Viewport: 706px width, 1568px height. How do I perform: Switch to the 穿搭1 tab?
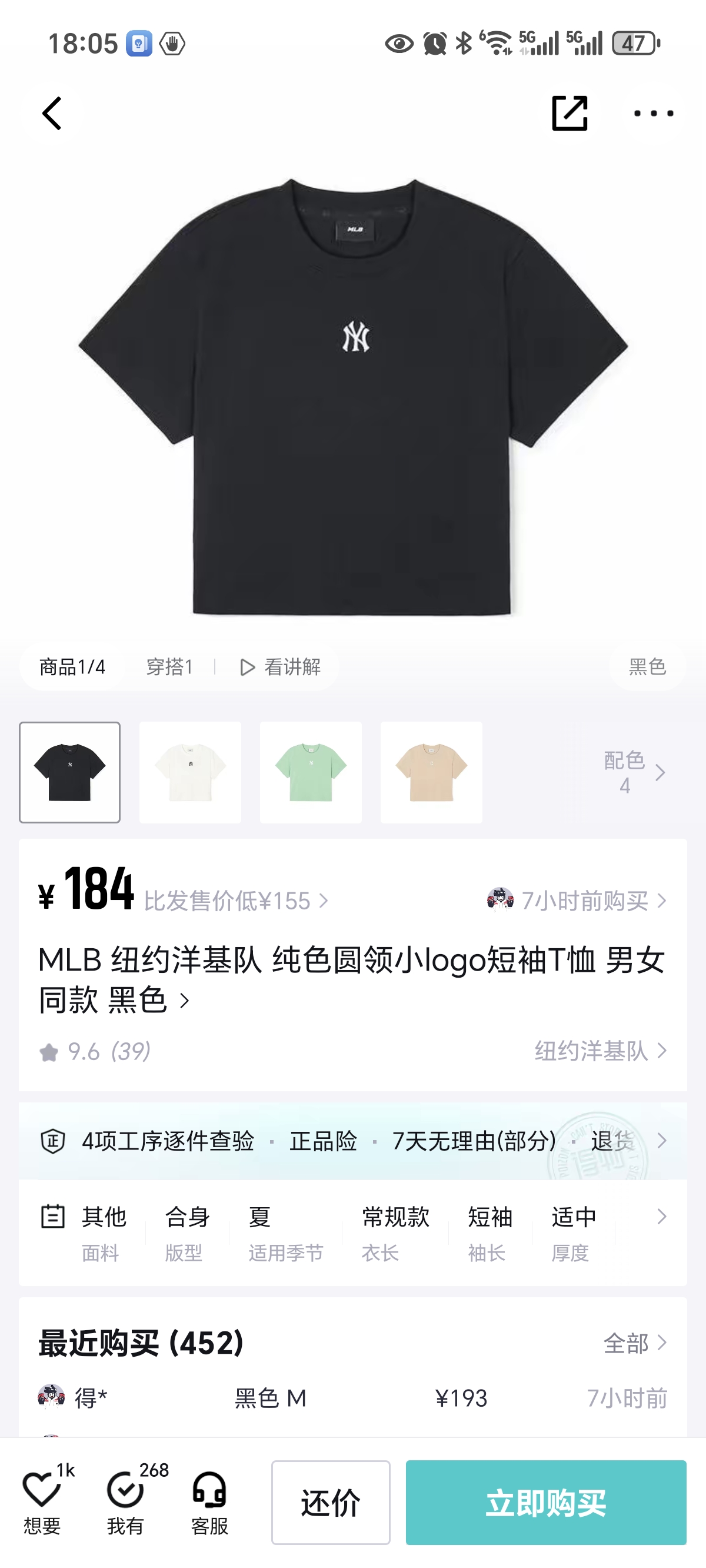tap(168, 667)
